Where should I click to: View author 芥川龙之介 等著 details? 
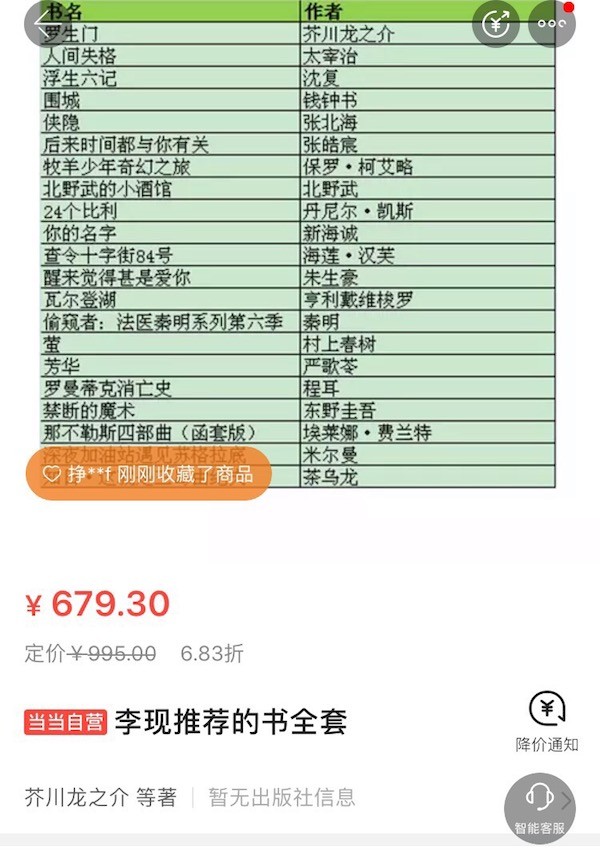(100, 797)
